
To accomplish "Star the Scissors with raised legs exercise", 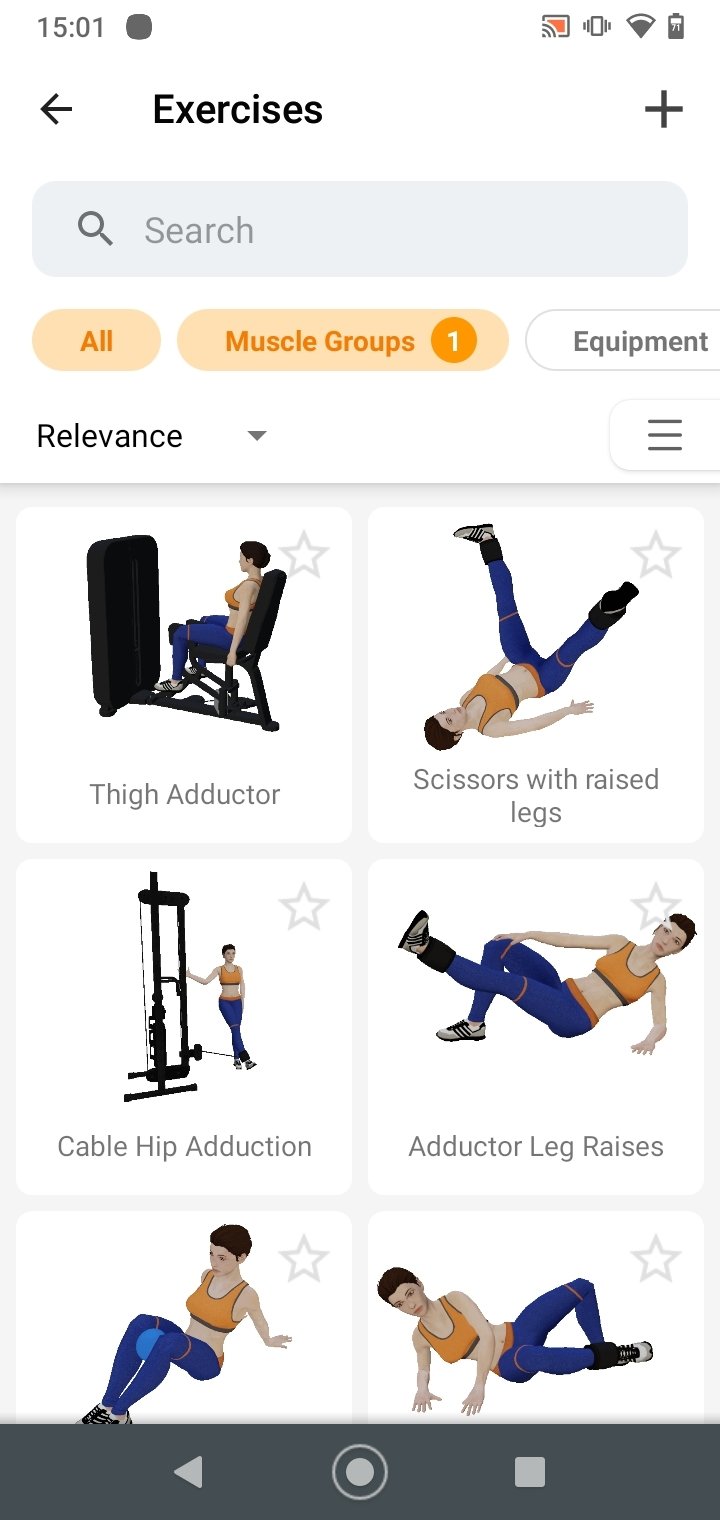I will coord(656,555).
